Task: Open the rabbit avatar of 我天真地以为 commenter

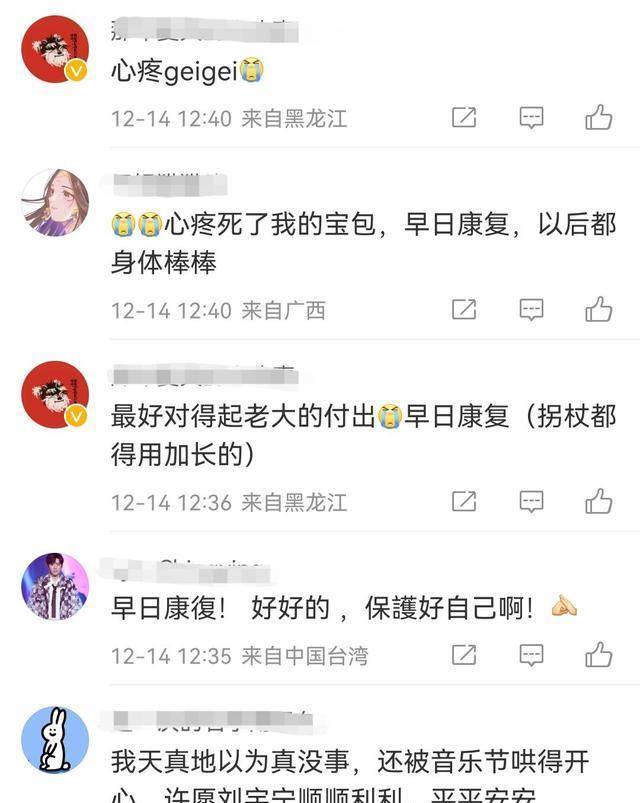Action: pos(55,739)
